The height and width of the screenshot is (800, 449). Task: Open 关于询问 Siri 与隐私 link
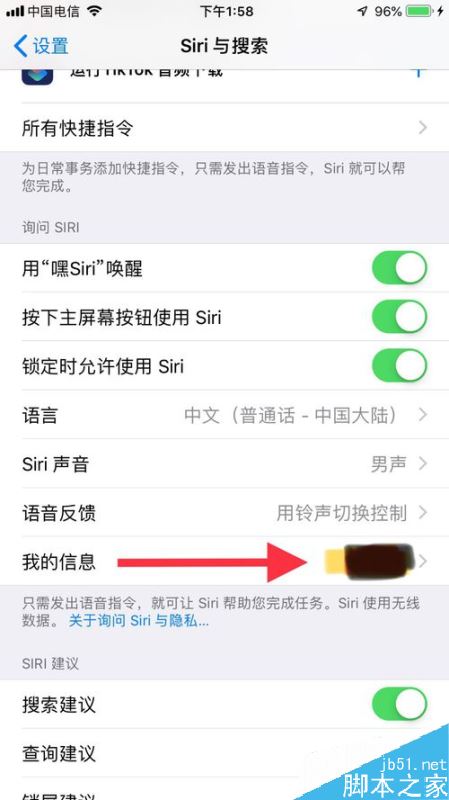tap(139, 621)
